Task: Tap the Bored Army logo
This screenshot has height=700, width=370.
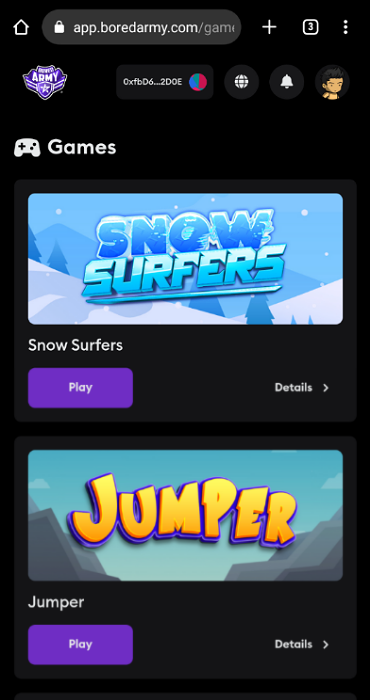Action: click(x=45, y=82)
